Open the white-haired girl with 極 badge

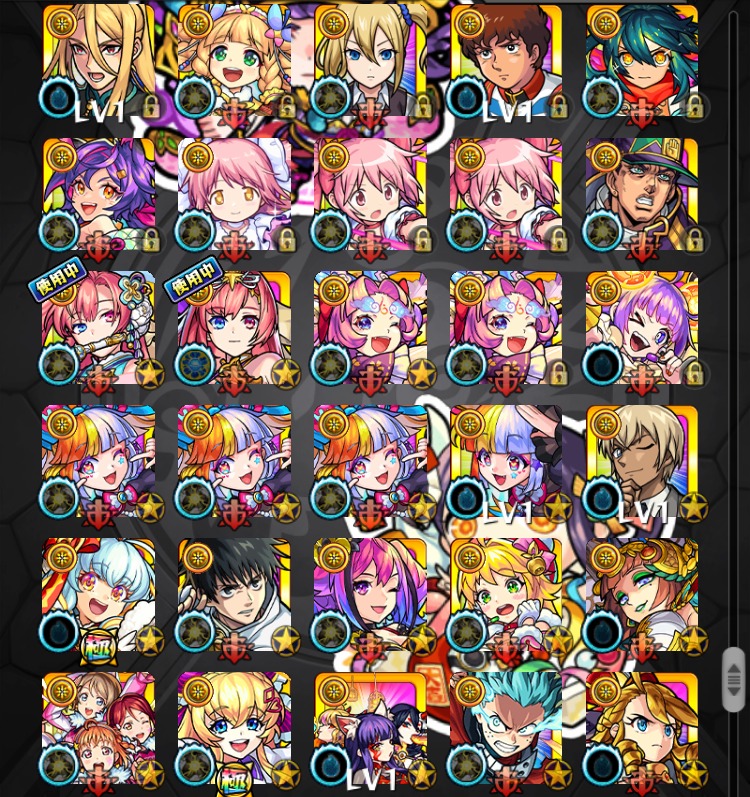coord(98,596)
